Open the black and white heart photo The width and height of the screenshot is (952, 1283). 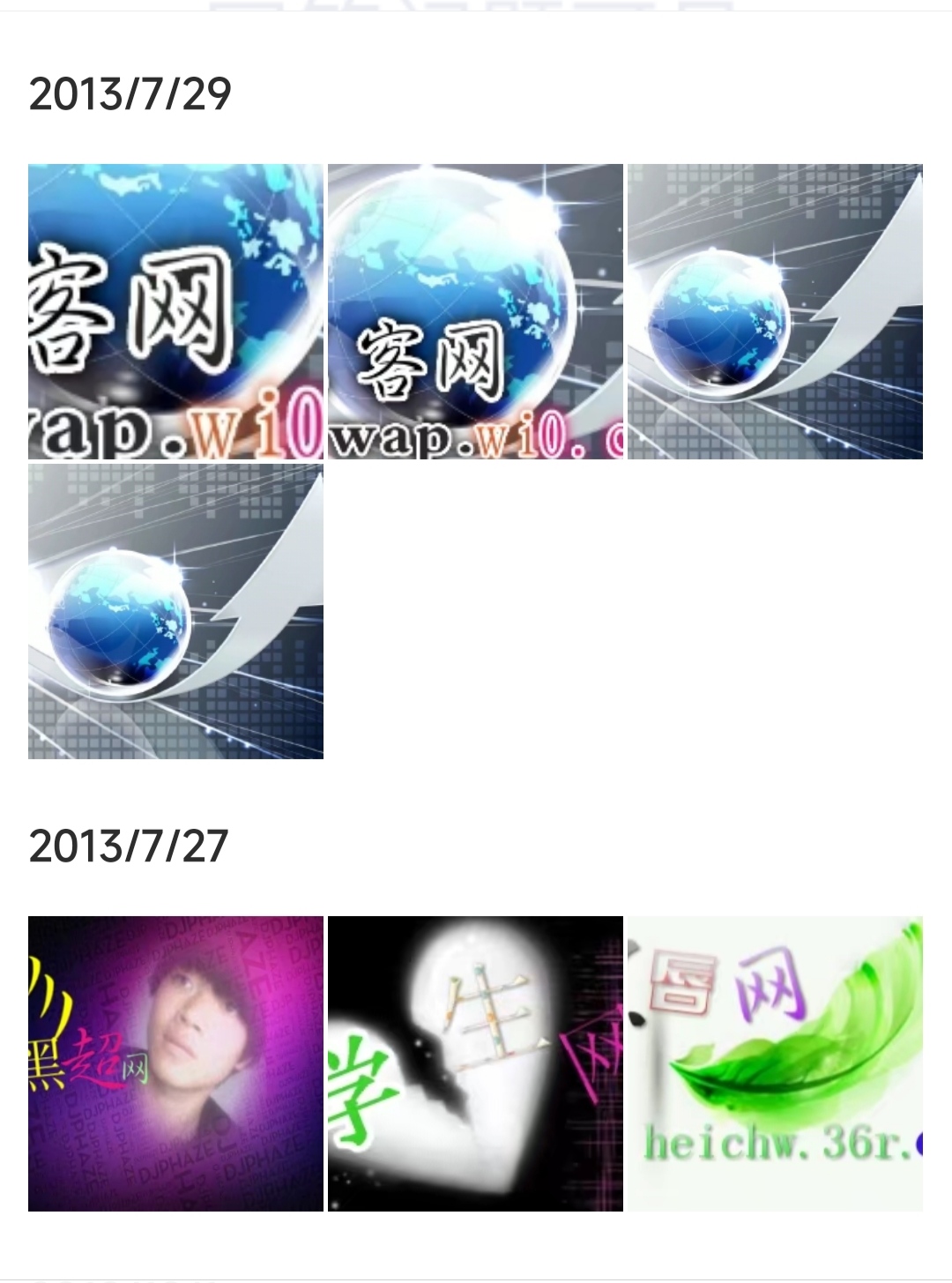pyautogui.click(x=475, y=1063)
